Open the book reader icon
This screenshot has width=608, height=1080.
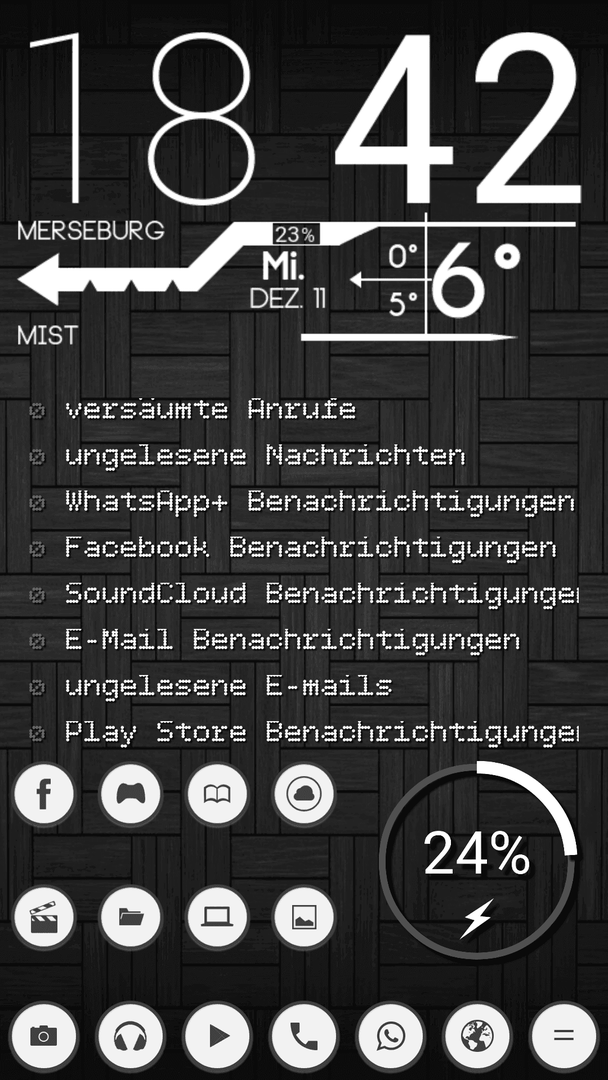[x=218, y=794]
